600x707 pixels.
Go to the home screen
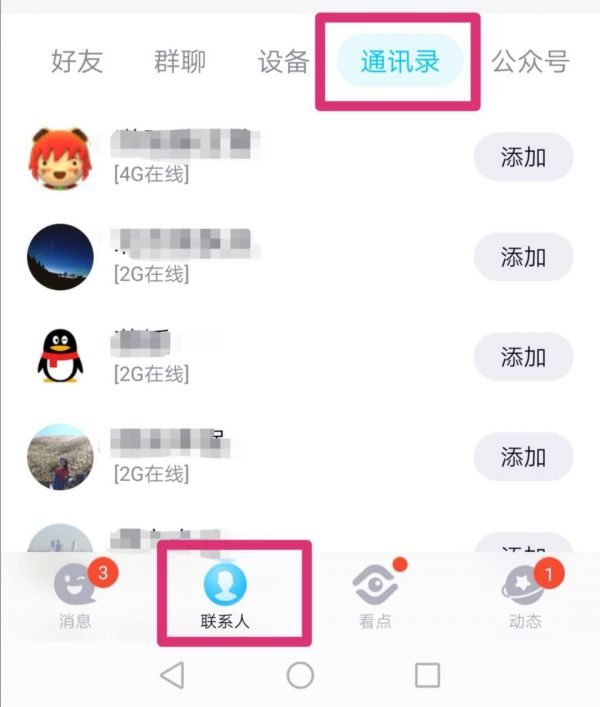(300, 675)
